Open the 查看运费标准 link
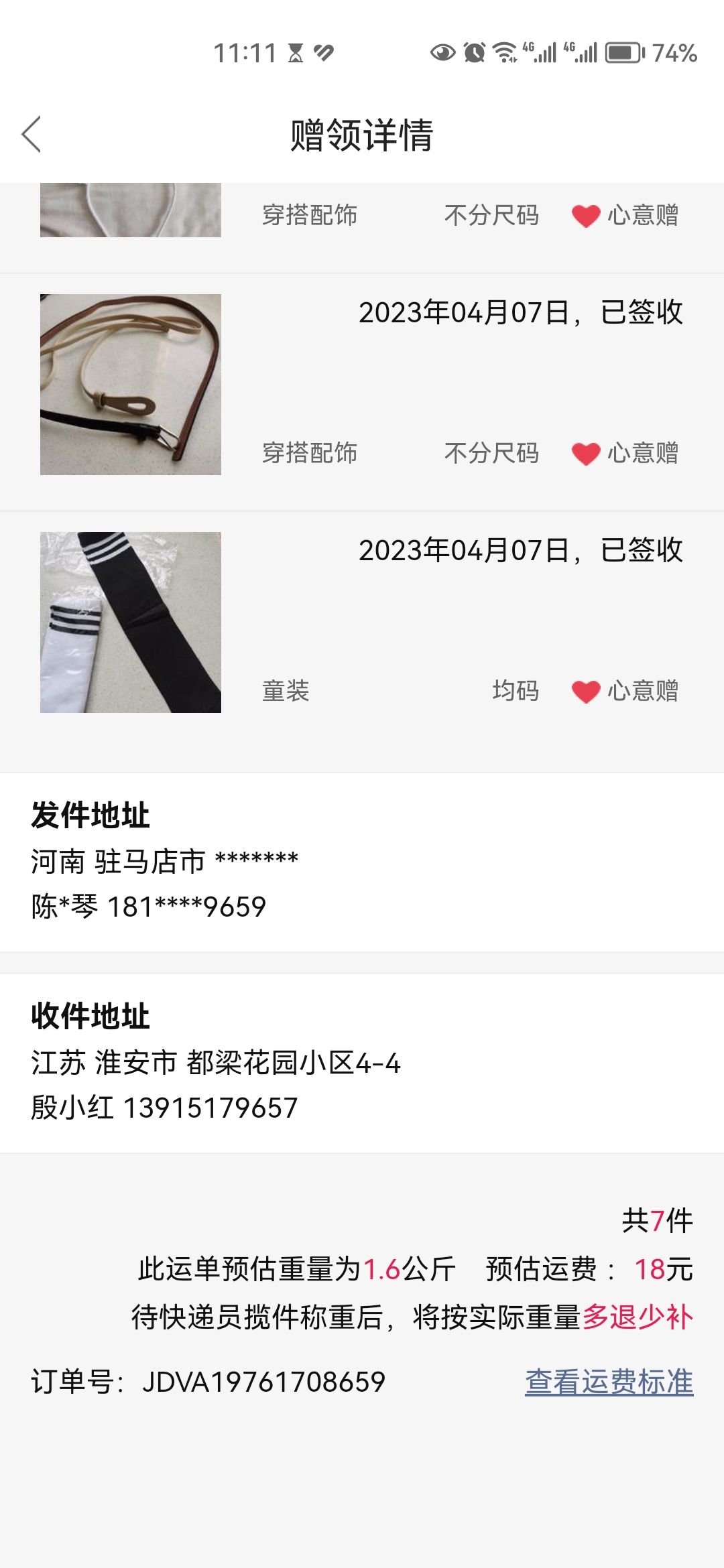This screenshot has width=724, height=1568. tap(609, 1382)
